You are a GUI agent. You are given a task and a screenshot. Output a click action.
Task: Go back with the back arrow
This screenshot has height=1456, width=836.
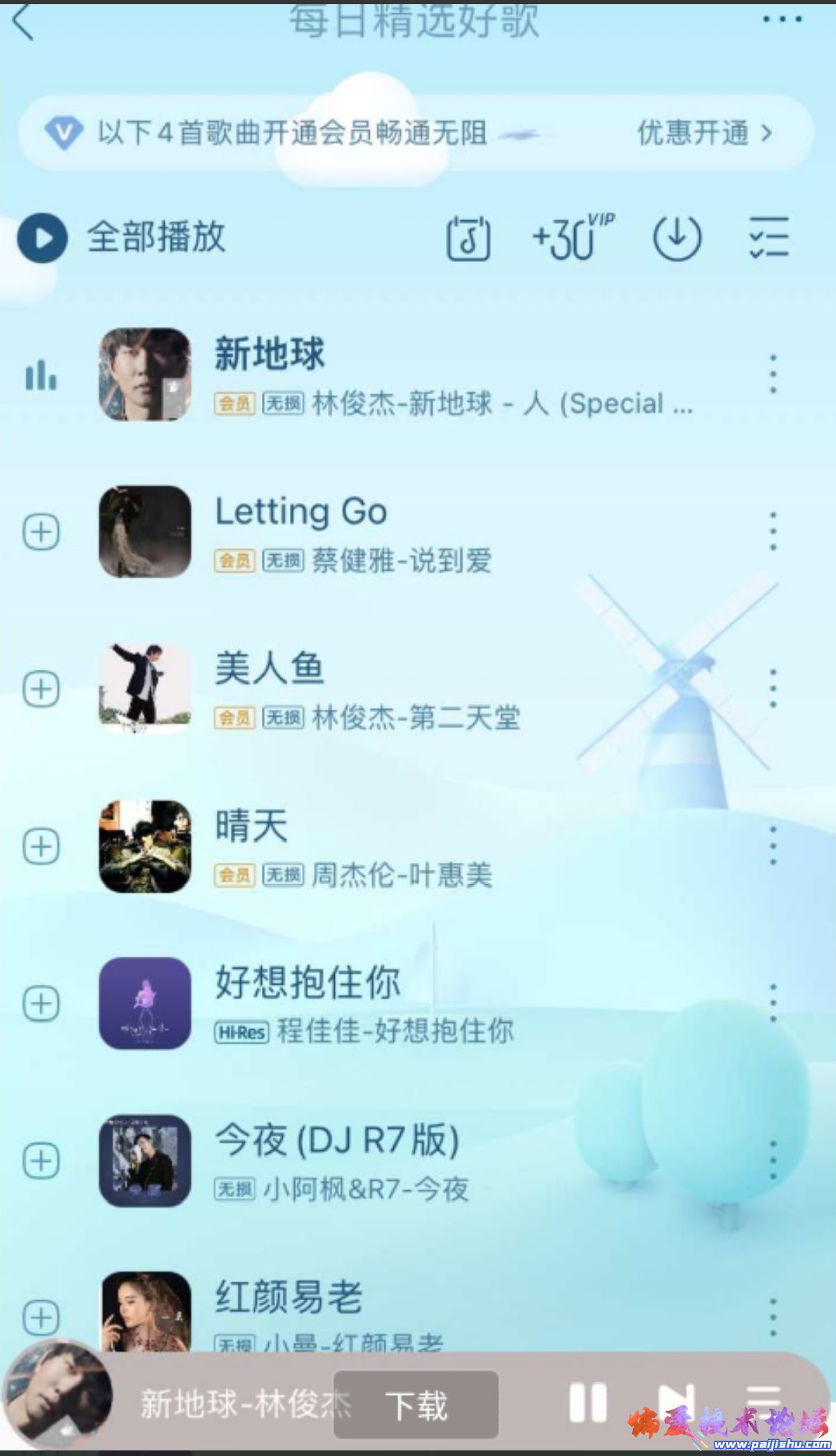coord(23,21)
